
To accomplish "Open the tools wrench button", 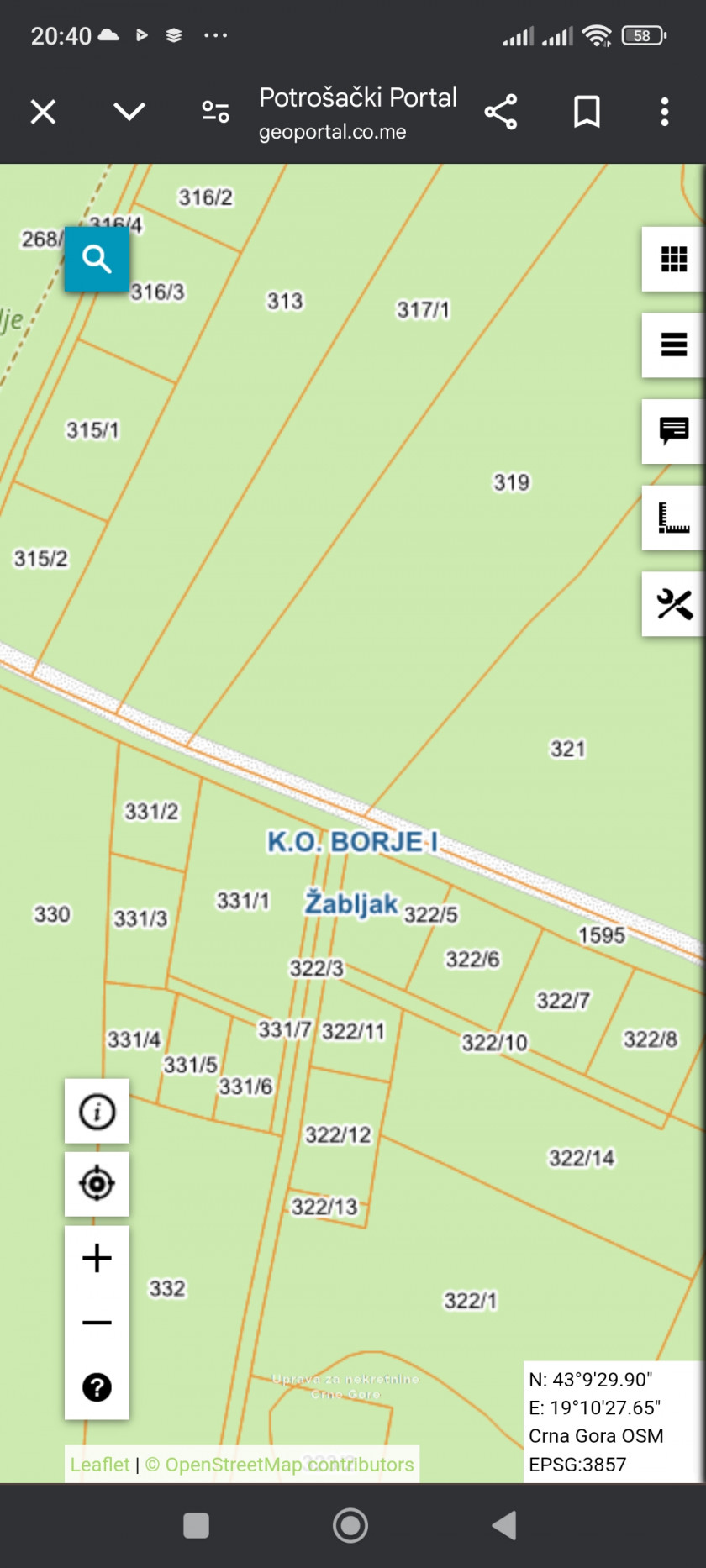I will [x=673, y=604].
